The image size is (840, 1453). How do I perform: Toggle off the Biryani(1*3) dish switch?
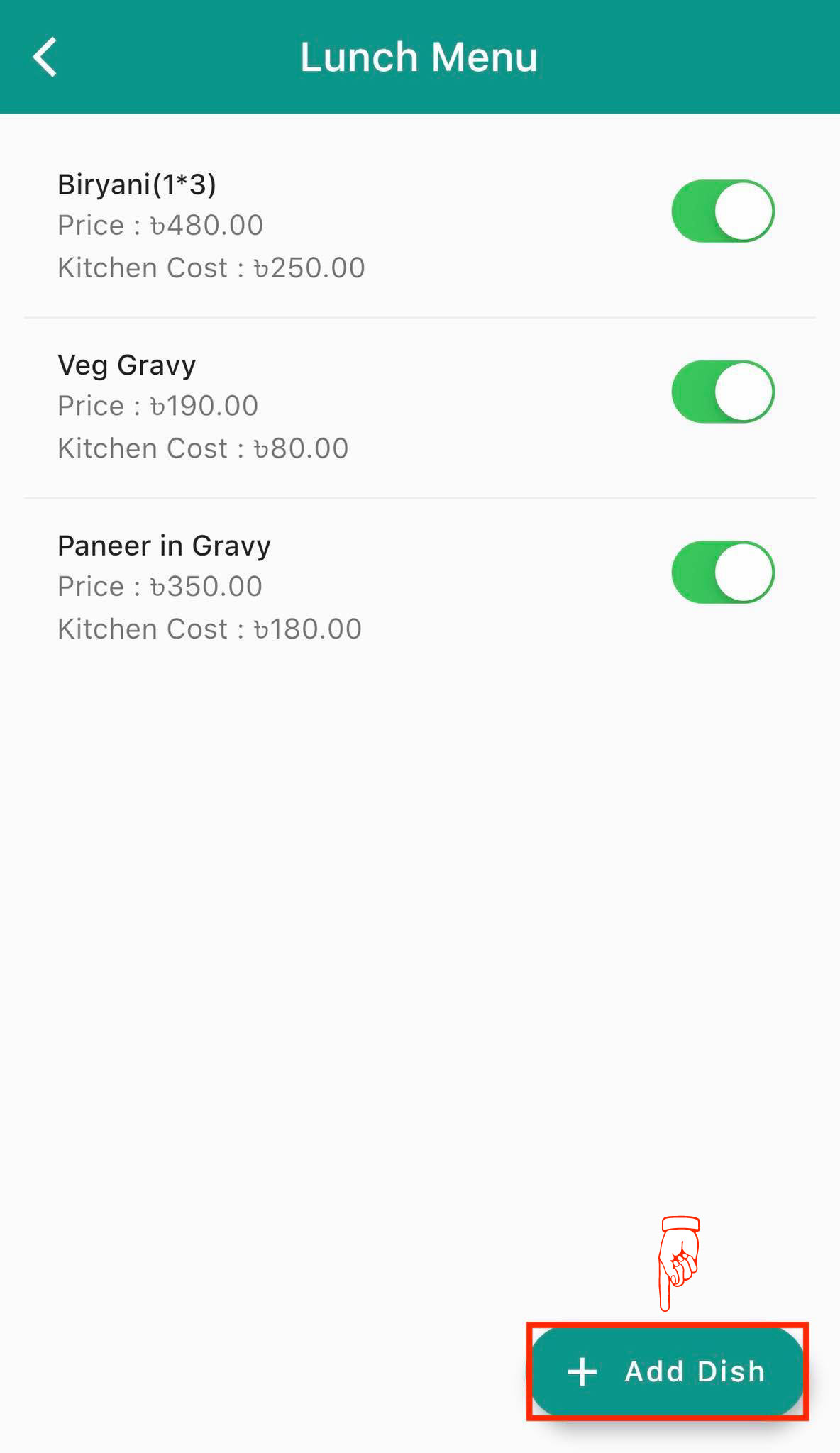(x=722, y=211)
